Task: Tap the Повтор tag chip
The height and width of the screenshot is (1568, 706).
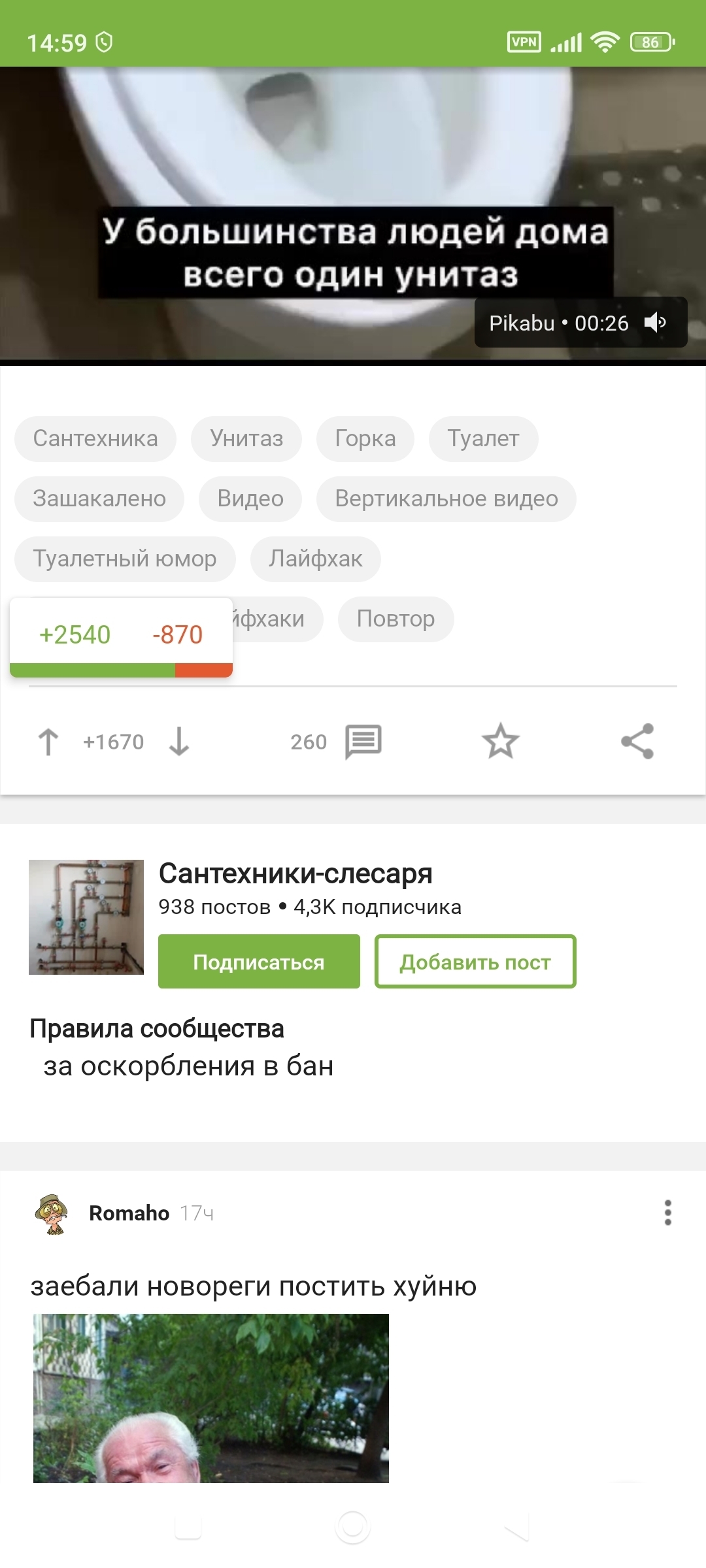Action: [x=395, y=619]
